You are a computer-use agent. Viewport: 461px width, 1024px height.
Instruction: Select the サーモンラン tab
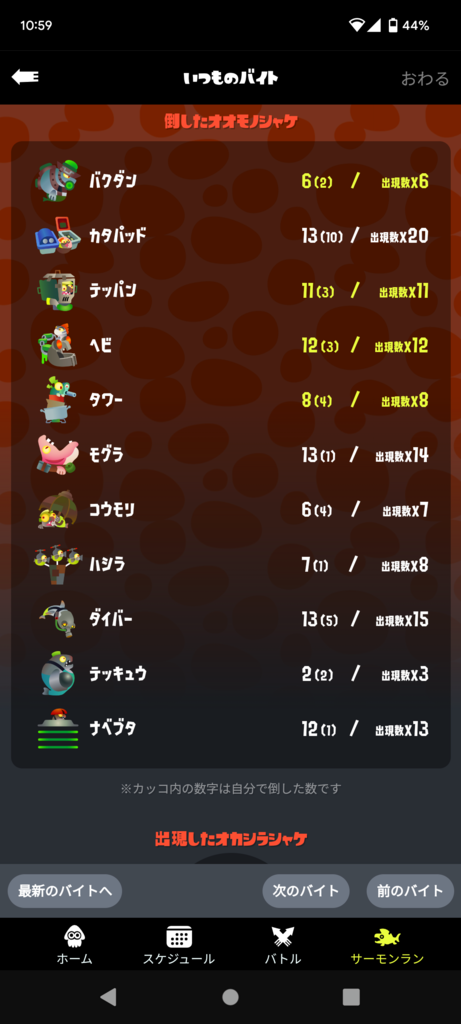387,945
